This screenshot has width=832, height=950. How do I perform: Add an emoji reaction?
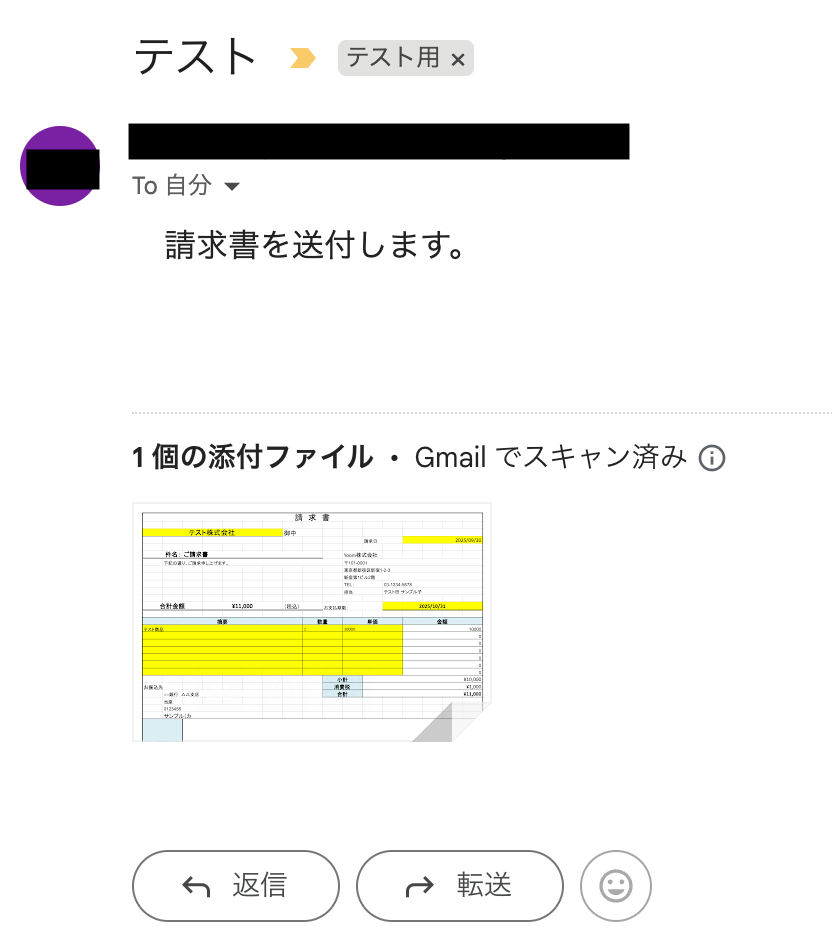pyautogui.click(x=616, y=885)
